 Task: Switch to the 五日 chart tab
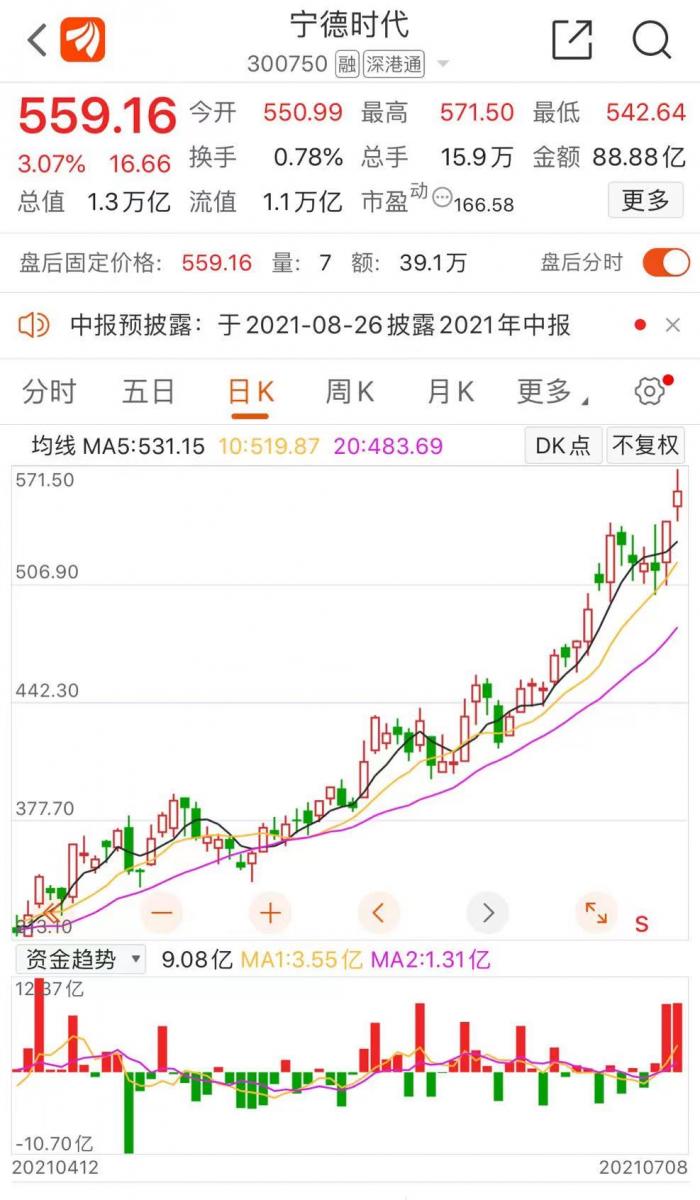148,392
